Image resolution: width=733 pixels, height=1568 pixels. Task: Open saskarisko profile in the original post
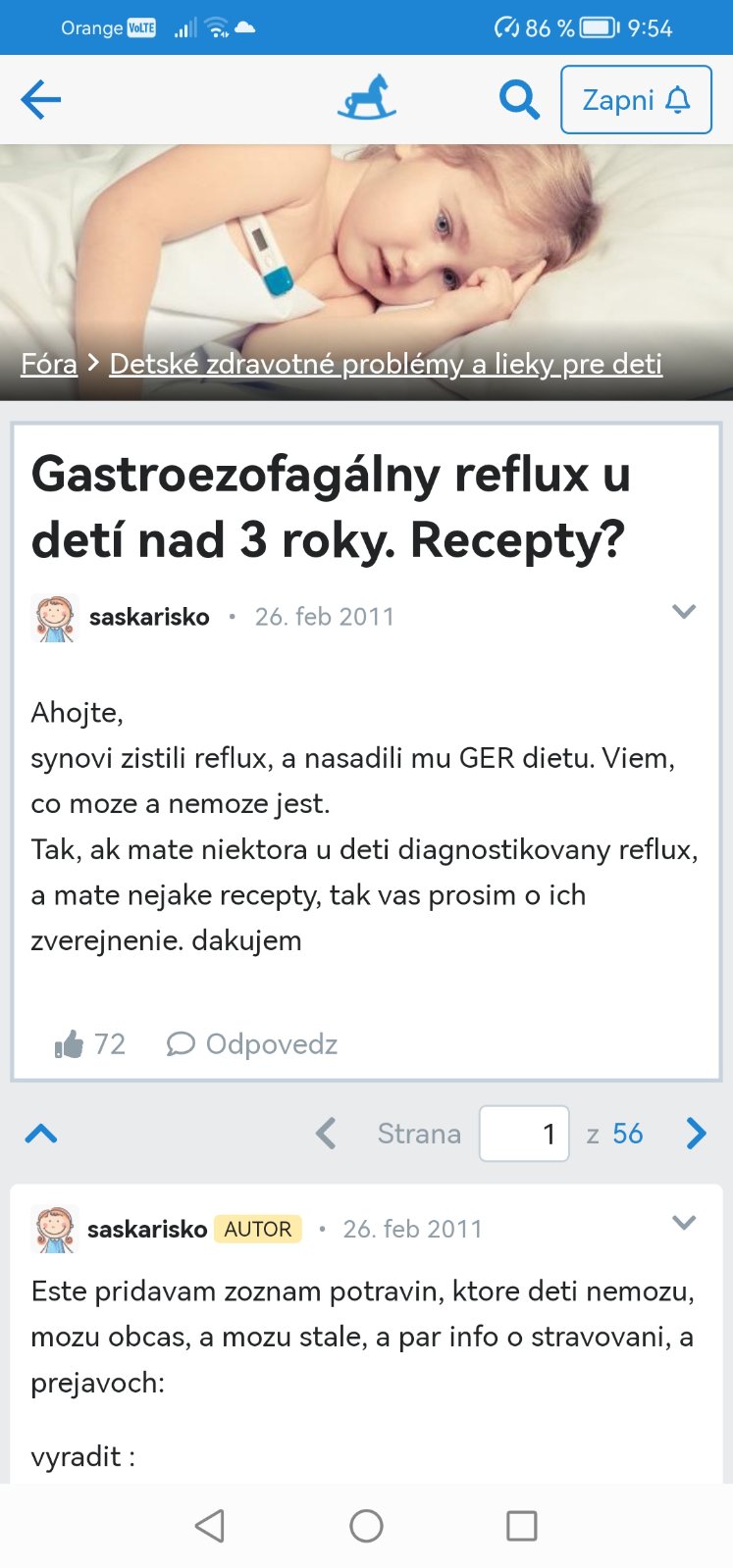[x=148, y=617]
